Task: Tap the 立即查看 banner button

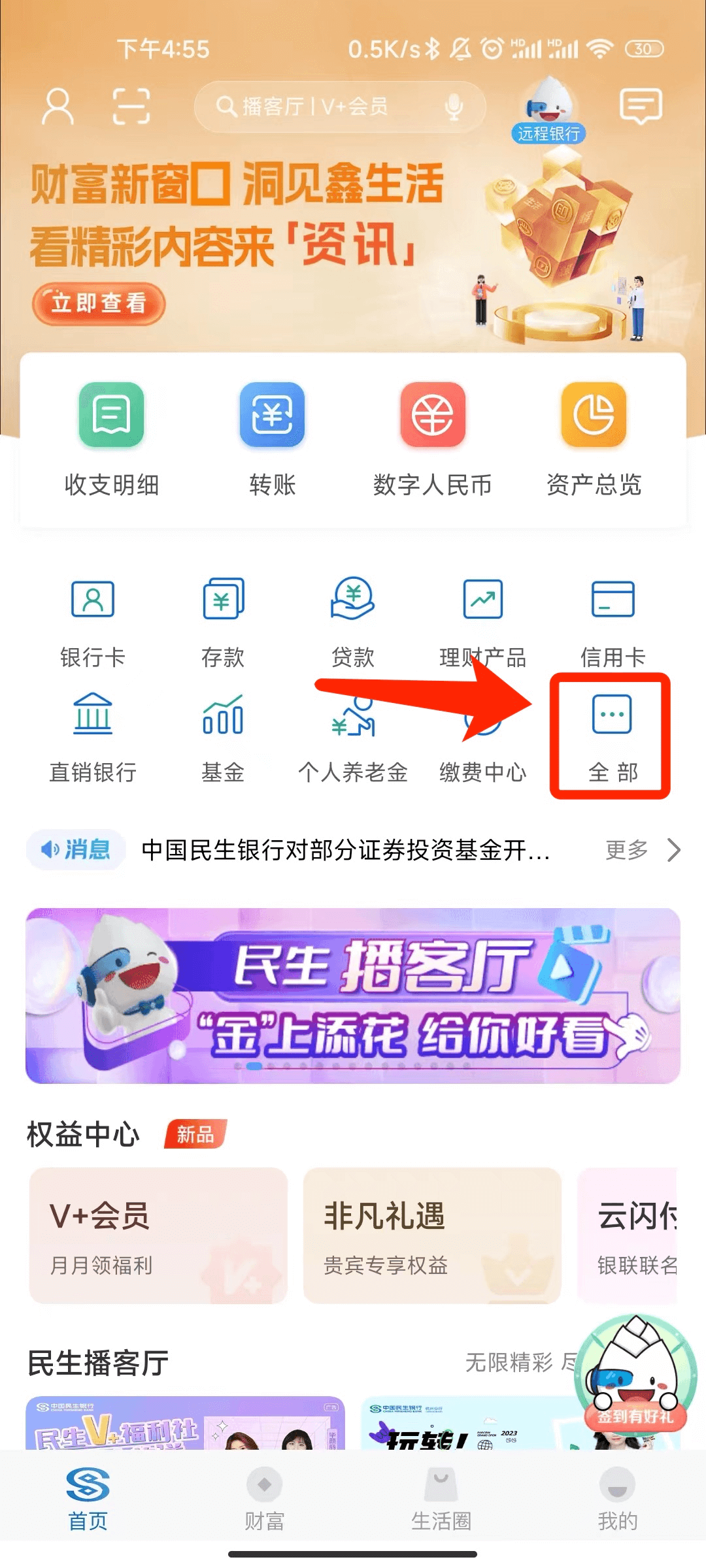Action: click(x=99, y=303)
